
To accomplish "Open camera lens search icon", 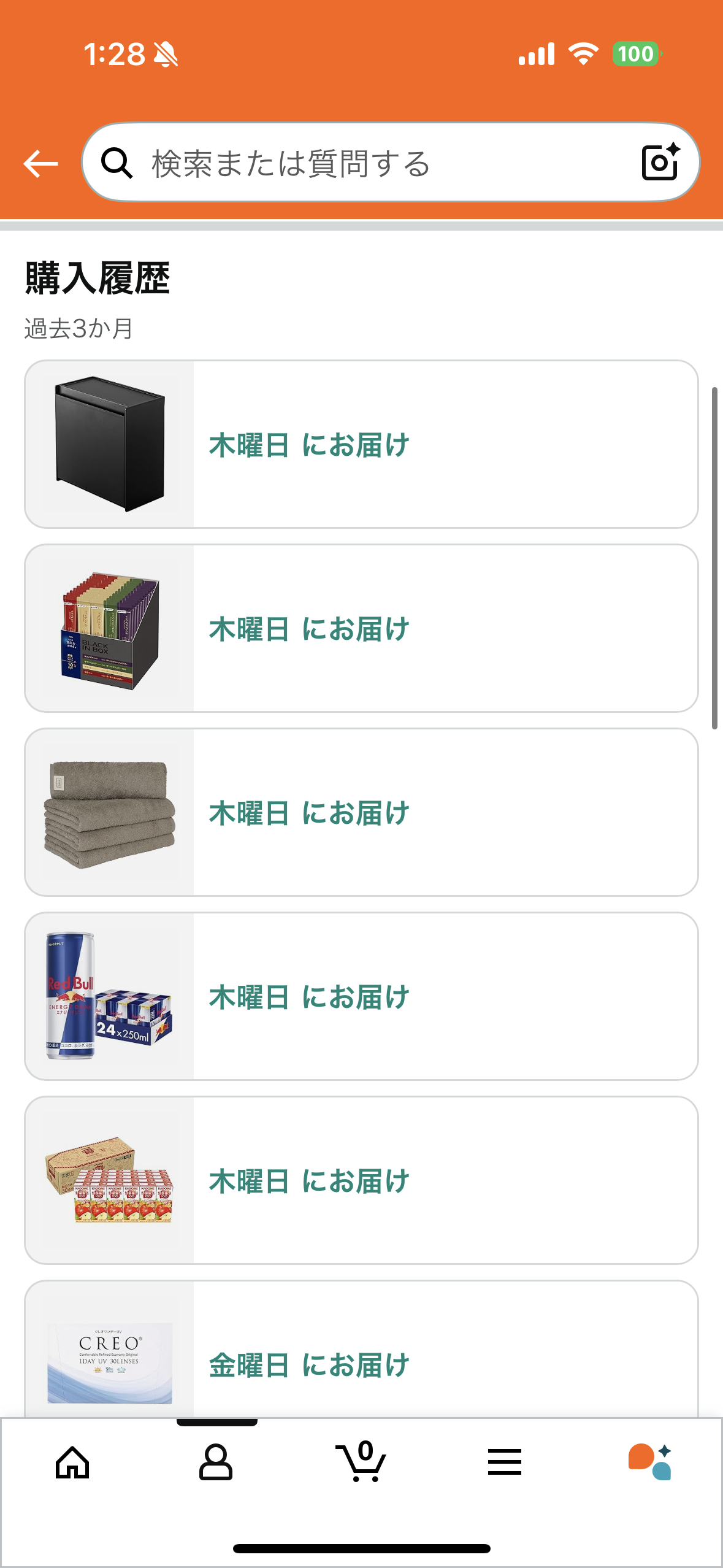I will (660, 163).
